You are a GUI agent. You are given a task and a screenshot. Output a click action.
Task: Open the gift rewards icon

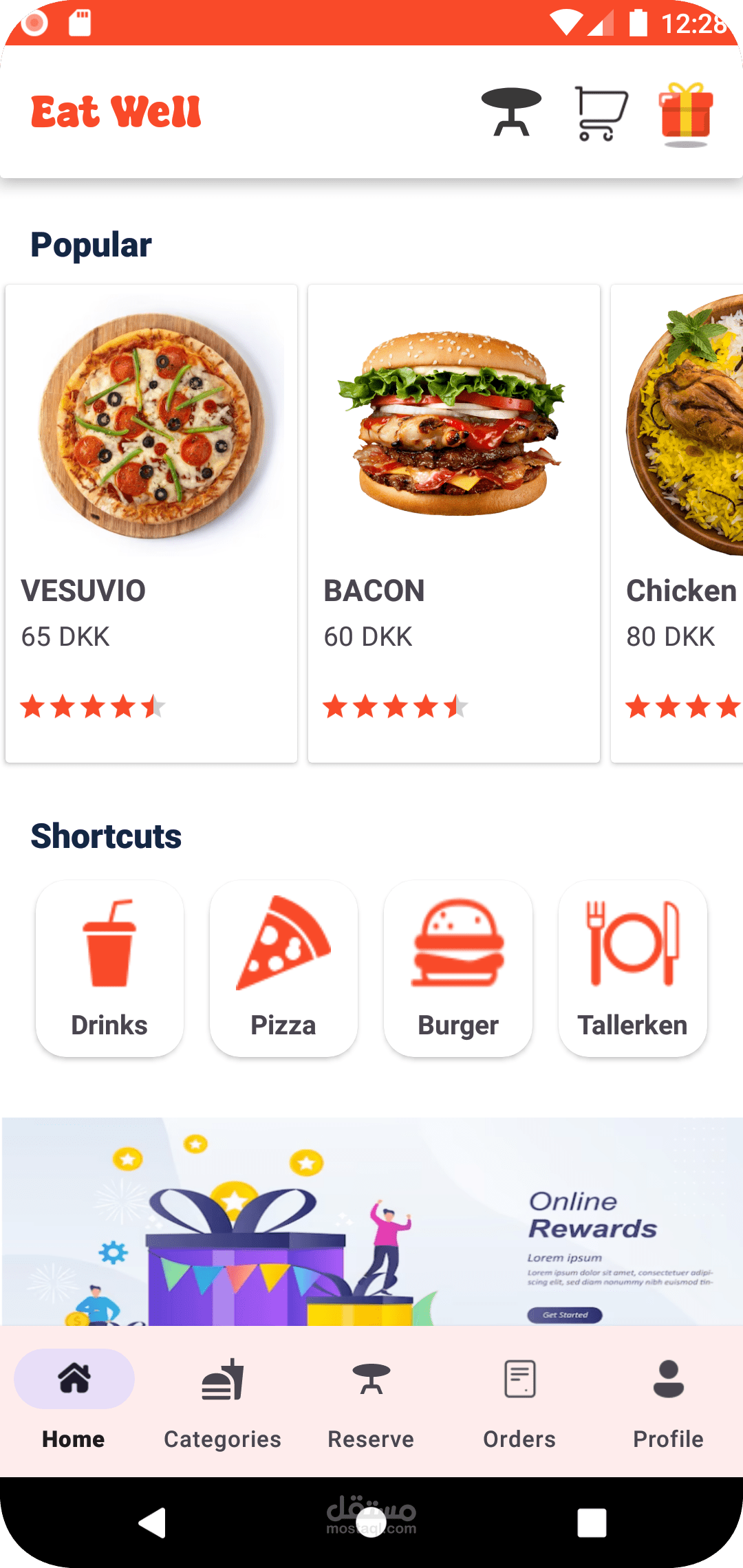[685, 113]
